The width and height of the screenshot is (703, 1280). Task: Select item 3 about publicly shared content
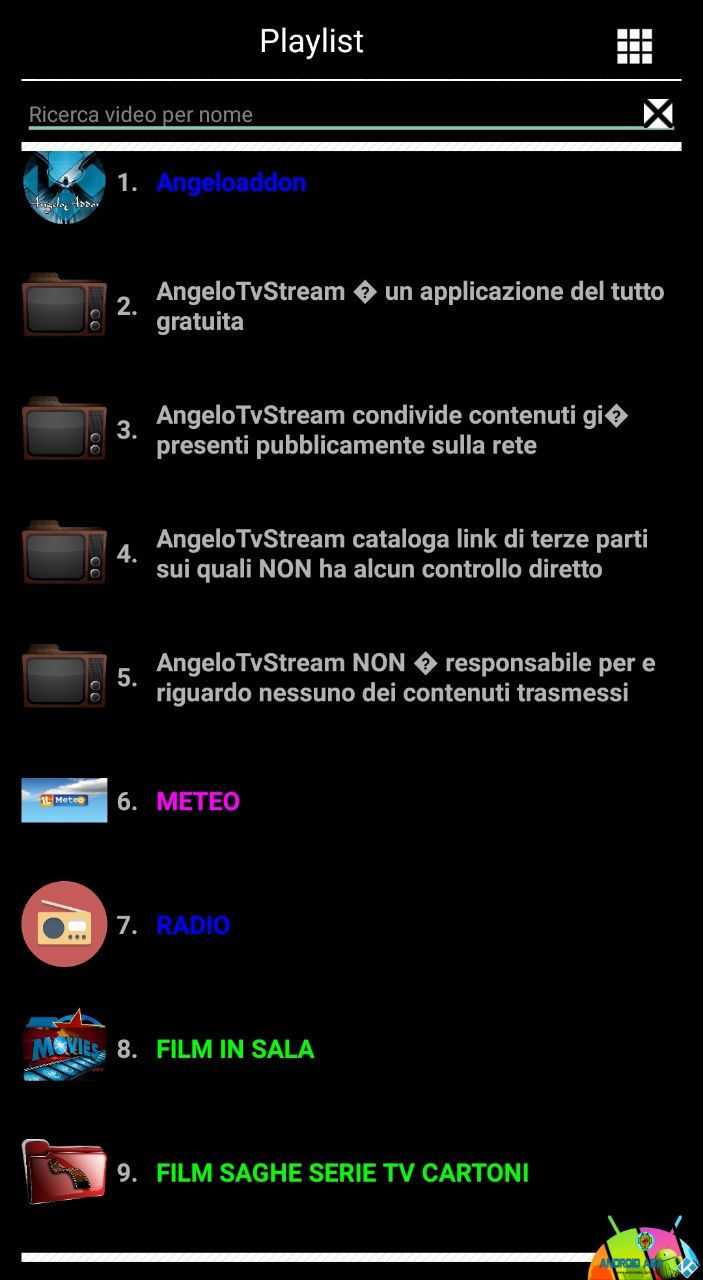tap(392, 430)
